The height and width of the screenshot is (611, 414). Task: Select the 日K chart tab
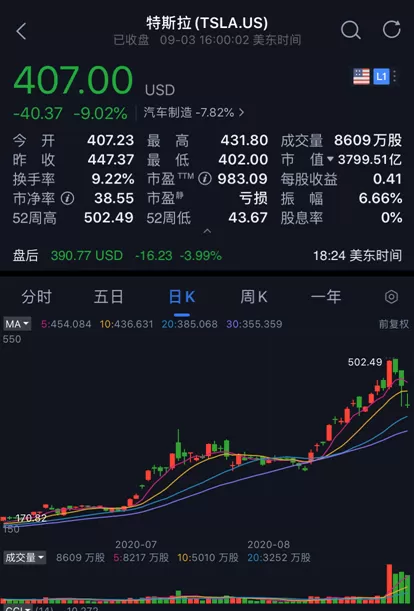(x=182, y=297)
